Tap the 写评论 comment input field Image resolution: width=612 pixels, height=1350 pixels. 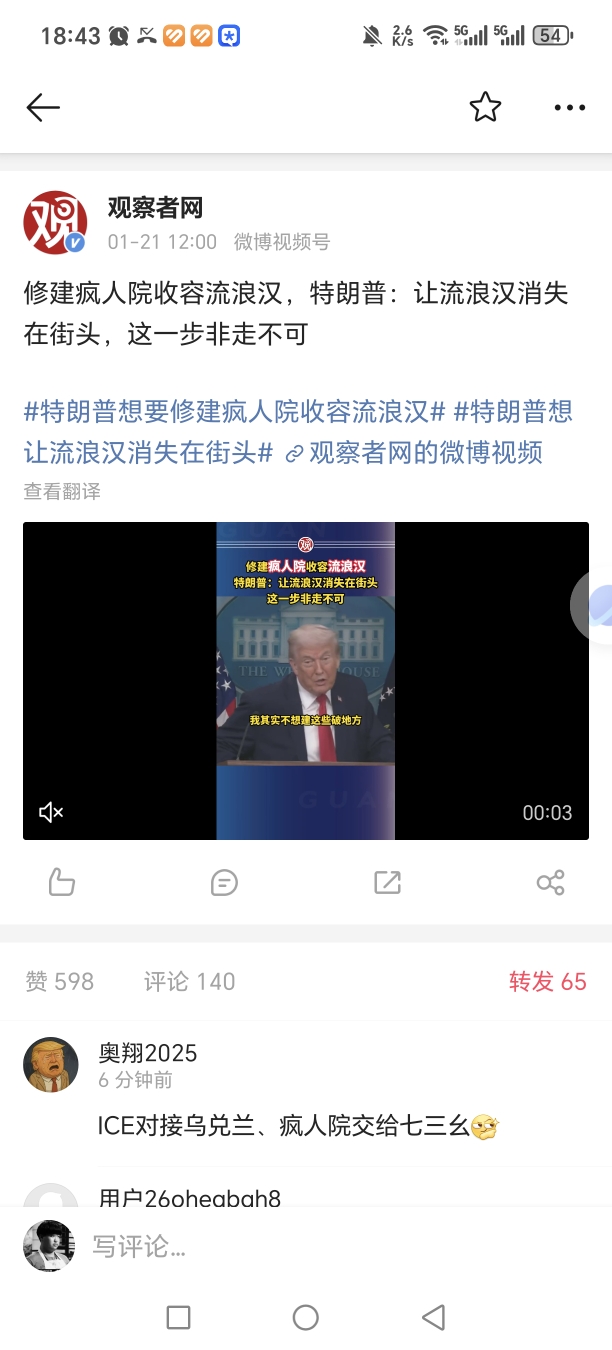[300, 1246]
